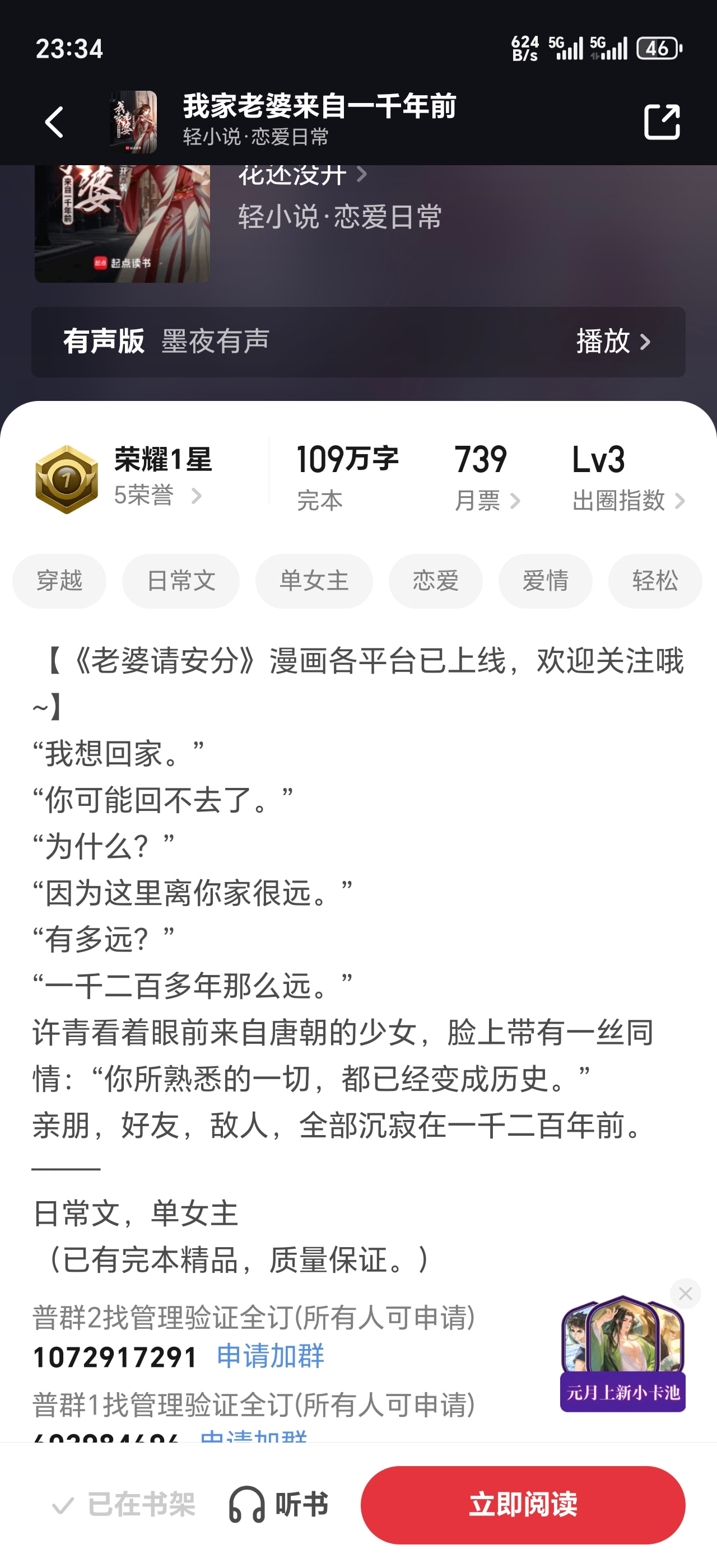Screen dimensions: 717x1568
Task: Start 听书 audio listening
Action: pyautogui.click(x=279, y=1505)
